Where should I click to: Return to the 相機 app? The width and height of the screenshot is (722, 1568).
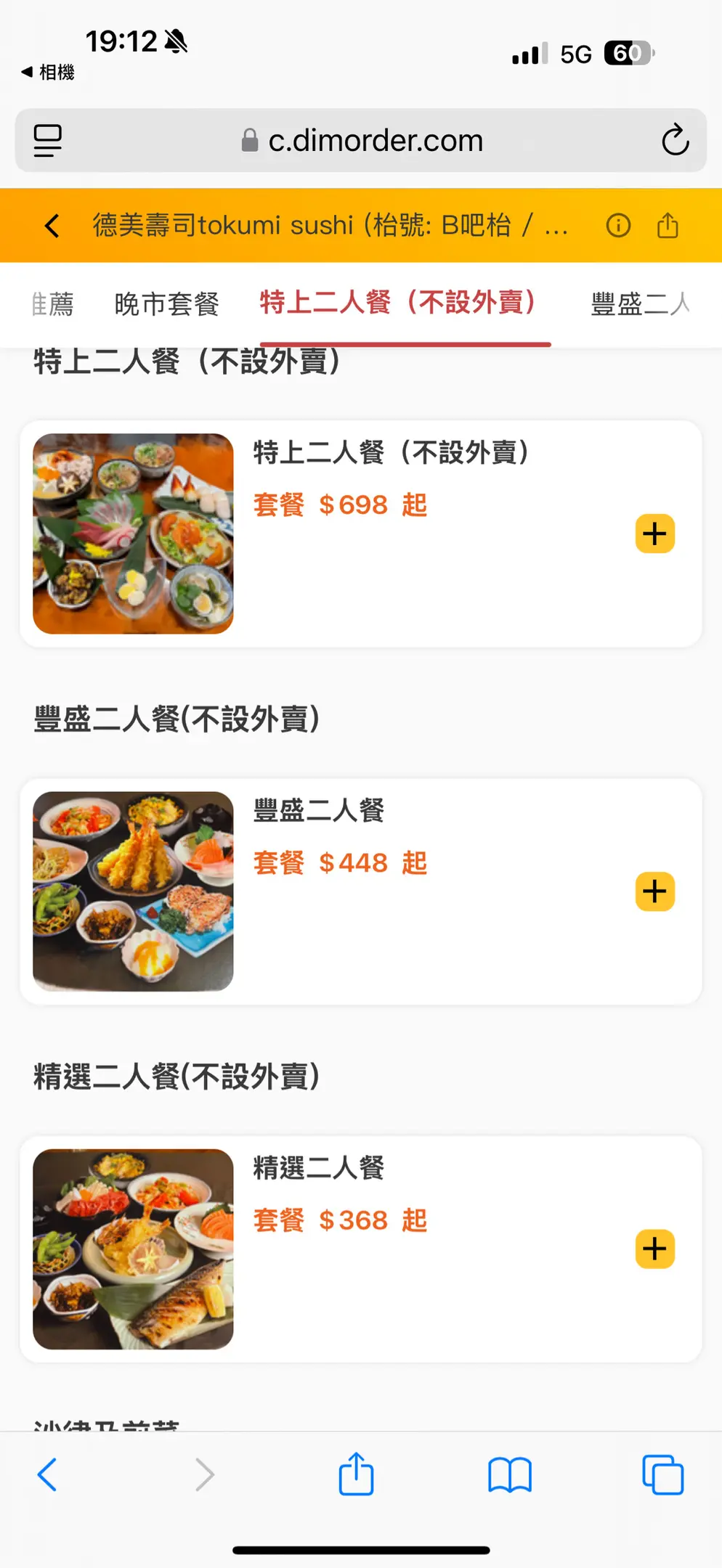[x=48, y=72]
